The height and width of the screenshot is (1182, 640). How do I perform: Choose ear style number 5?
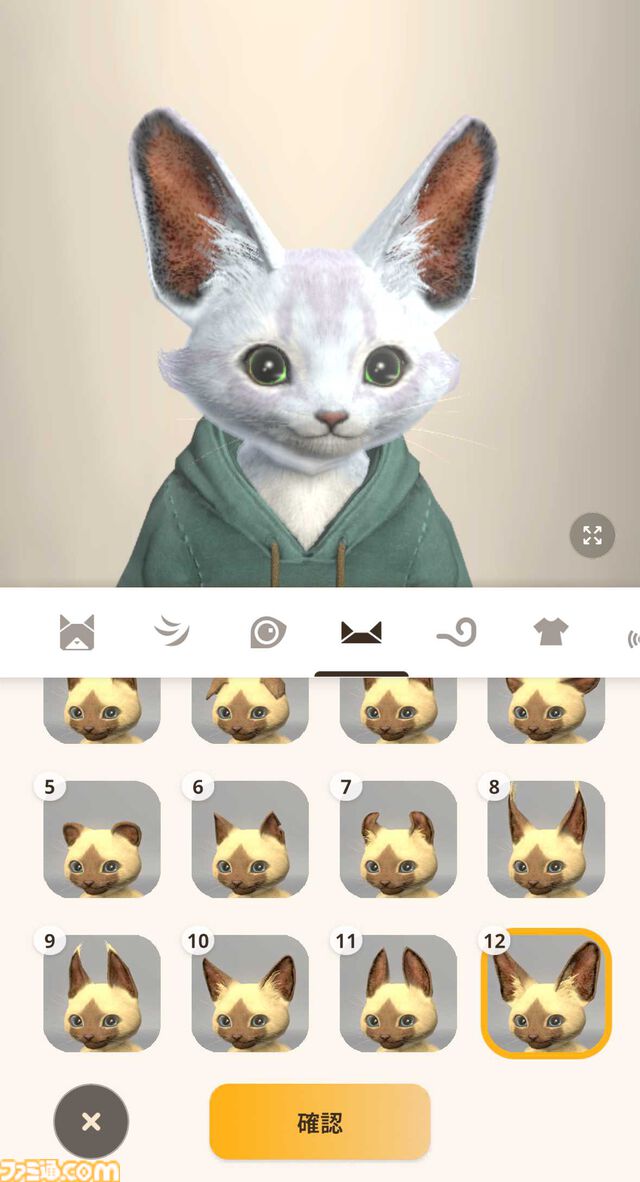click(x=102, y=840)
